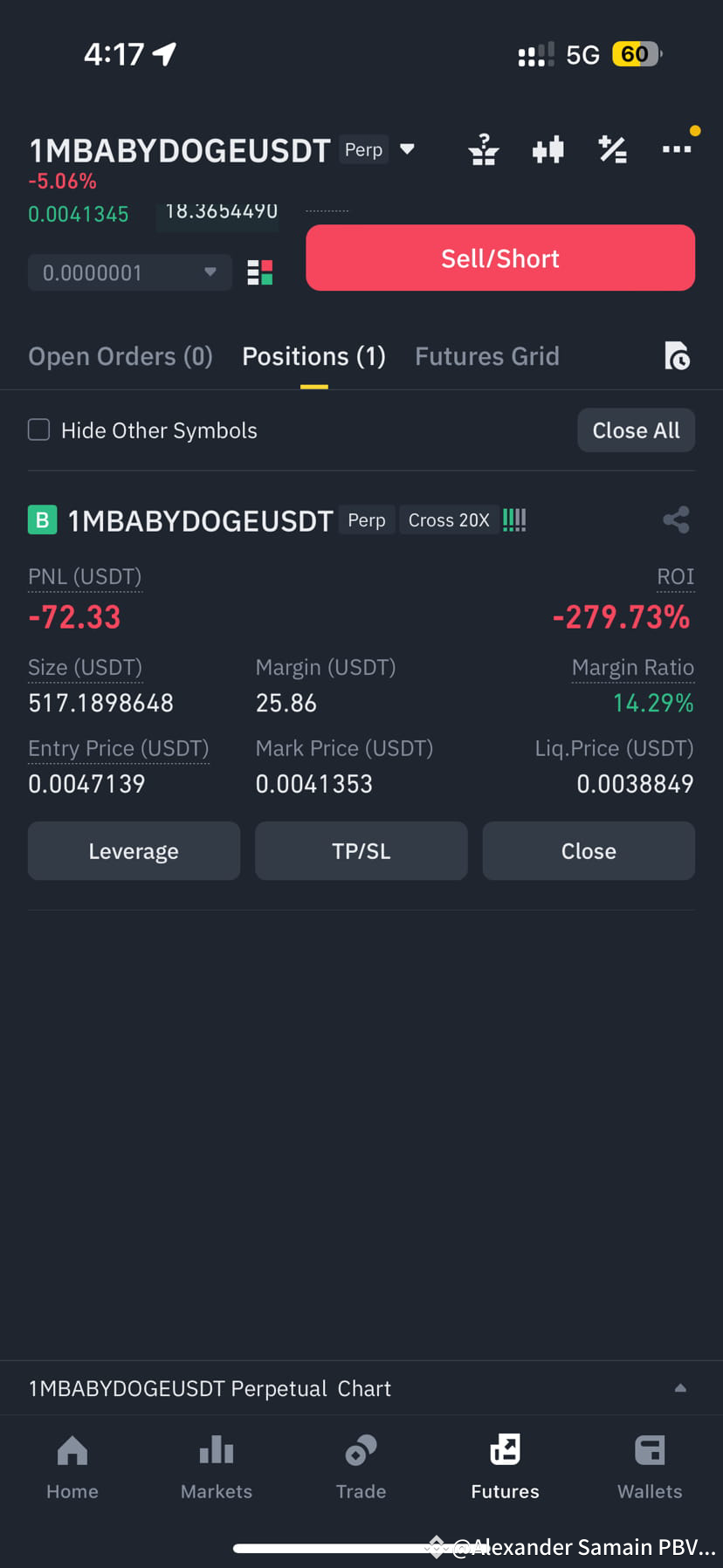Open the 0.0000001 tick size dropdown

(x=129, y=272)
